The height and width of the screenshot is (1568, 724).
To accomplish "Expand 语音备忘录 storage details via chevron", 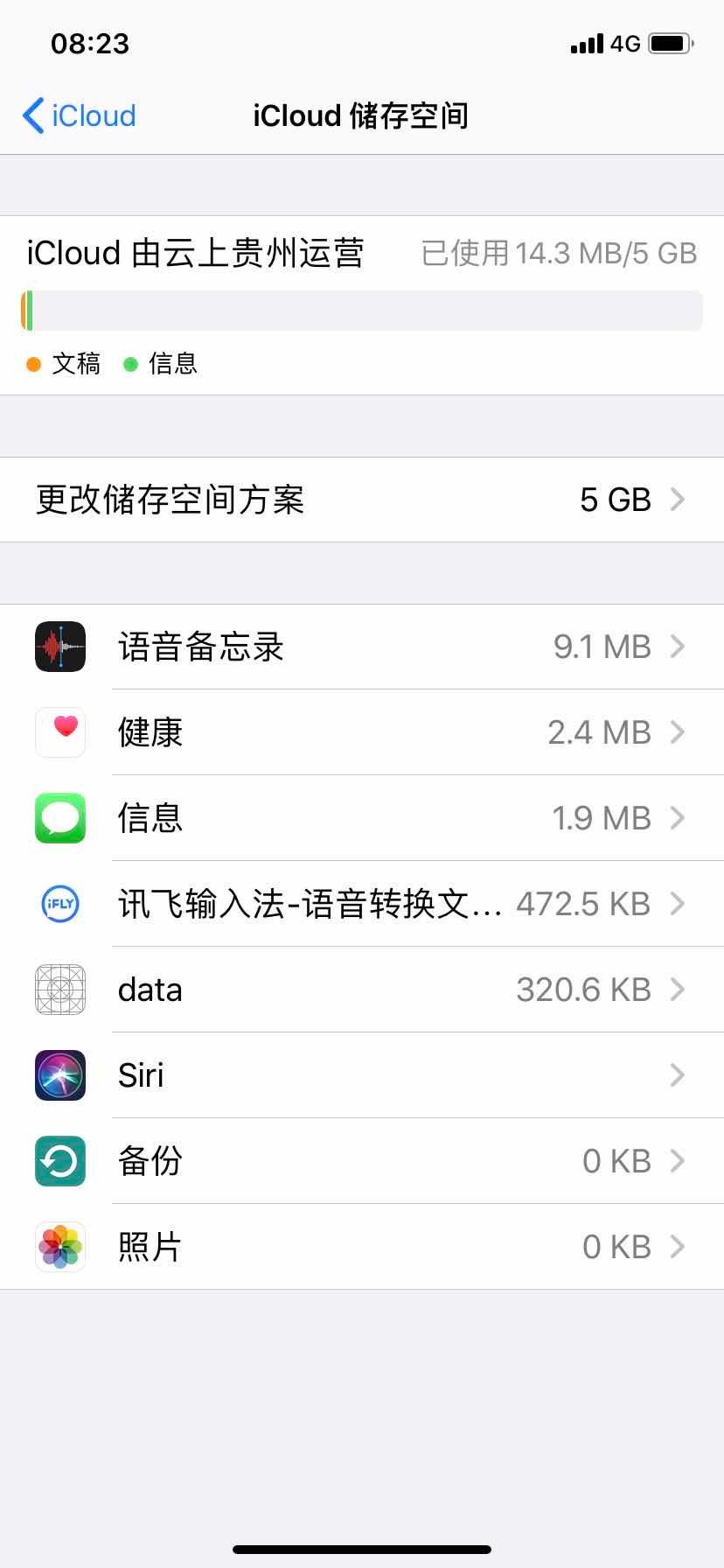I will click(677, 646).
